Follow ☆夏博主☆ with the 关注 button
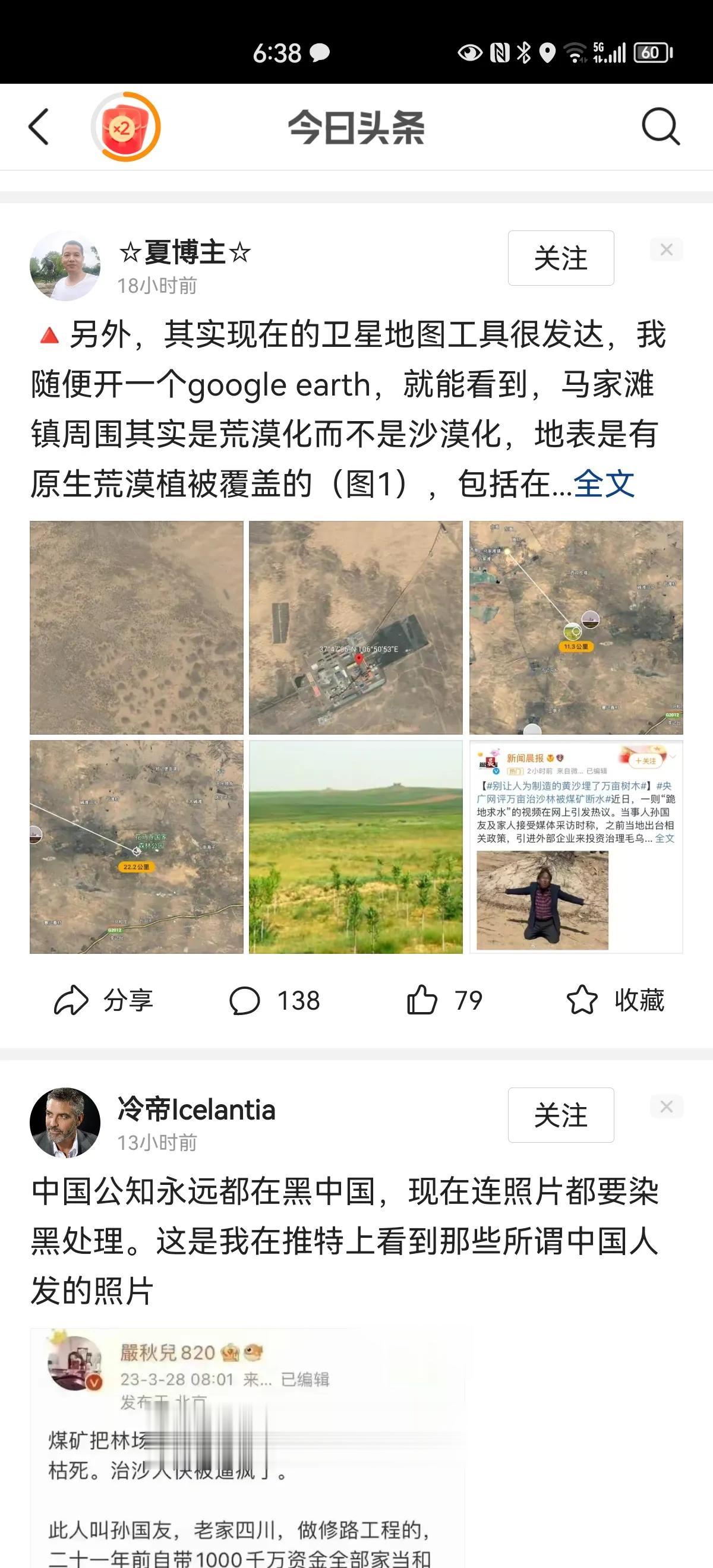 pos(560,258)
